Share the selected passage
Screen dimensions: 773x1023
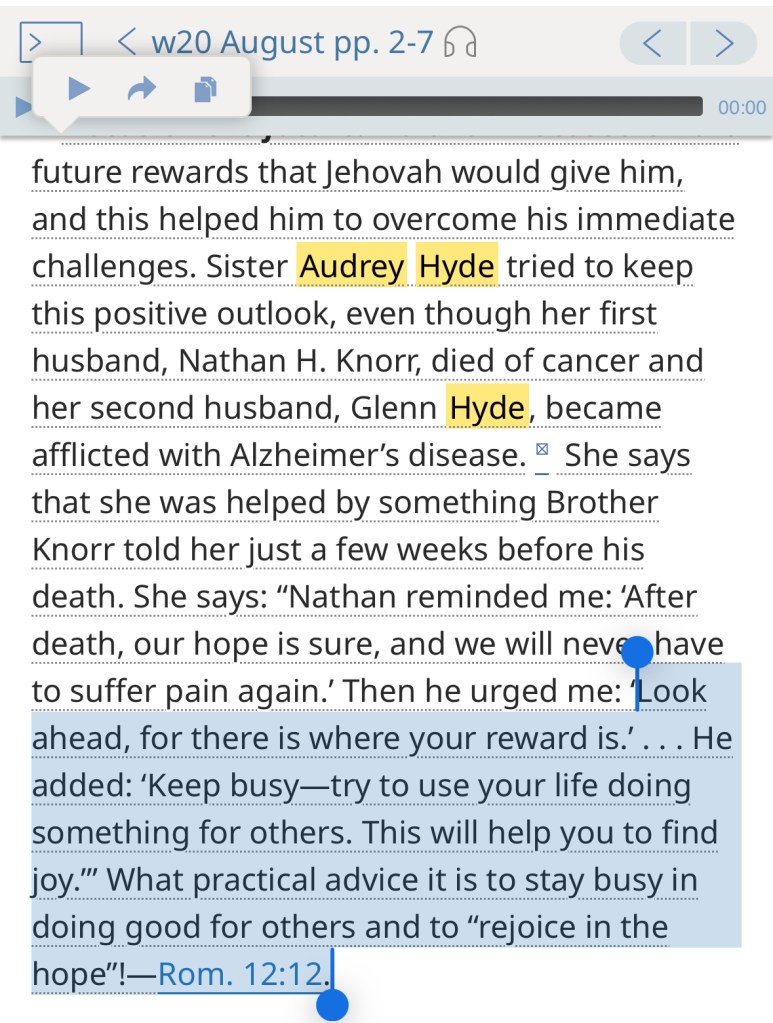[142, 89]
